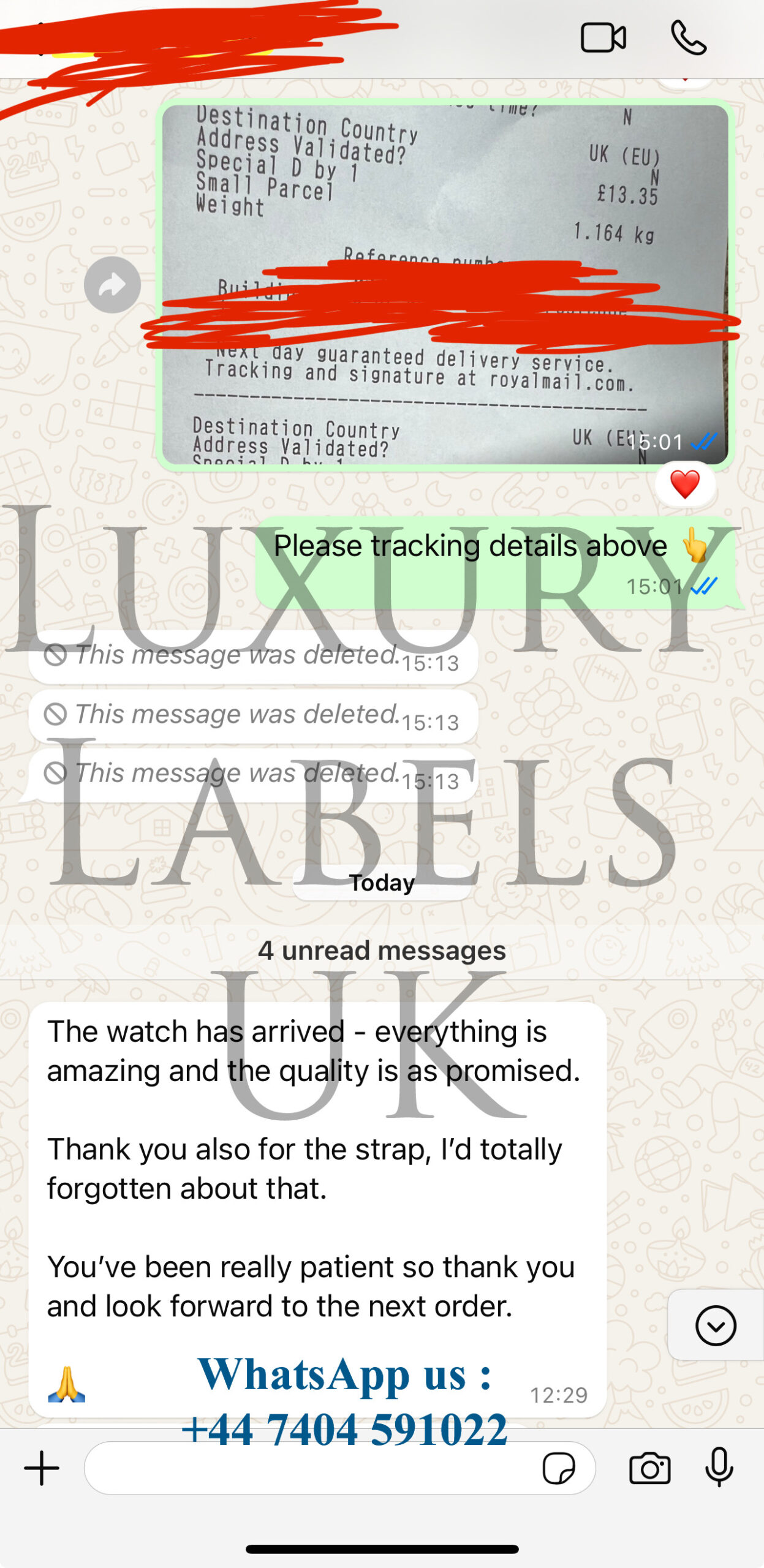Start a video call
764x1568 pixels.
click(x=603, y=38)
